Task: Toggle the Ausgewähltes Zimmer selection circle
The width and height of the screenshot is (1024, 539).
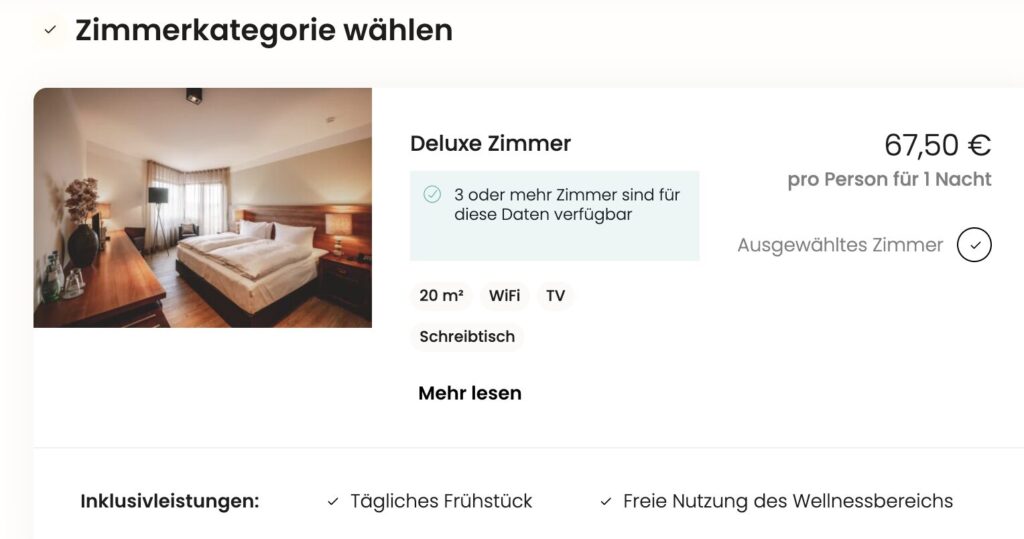Action: pyautogui.click(x=973, y=245)
